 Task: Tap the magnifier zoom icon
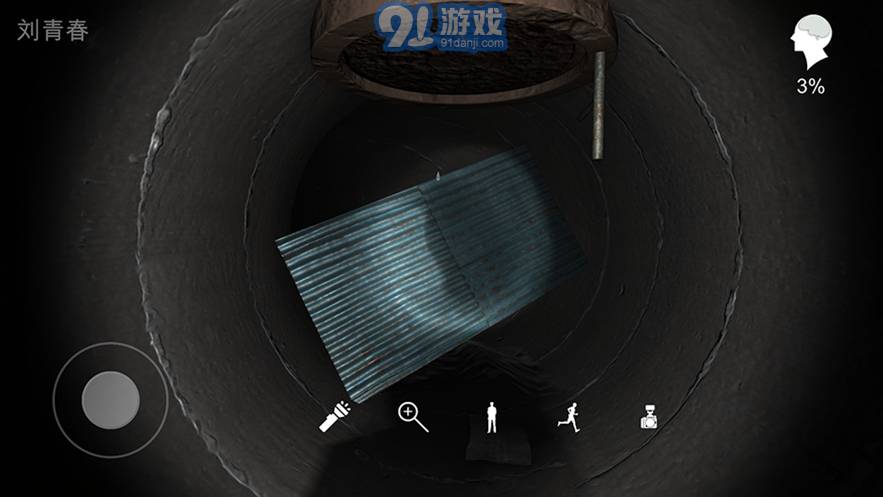coord(413,417)
